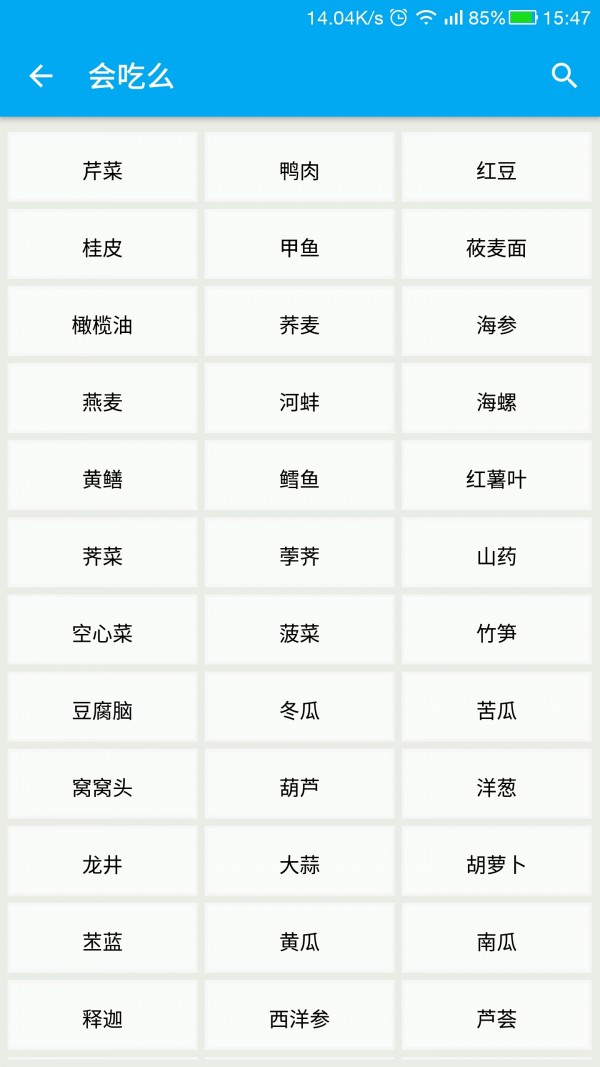
Task: Open 豆腐脑 details
Action: click(x=102, y=706)
